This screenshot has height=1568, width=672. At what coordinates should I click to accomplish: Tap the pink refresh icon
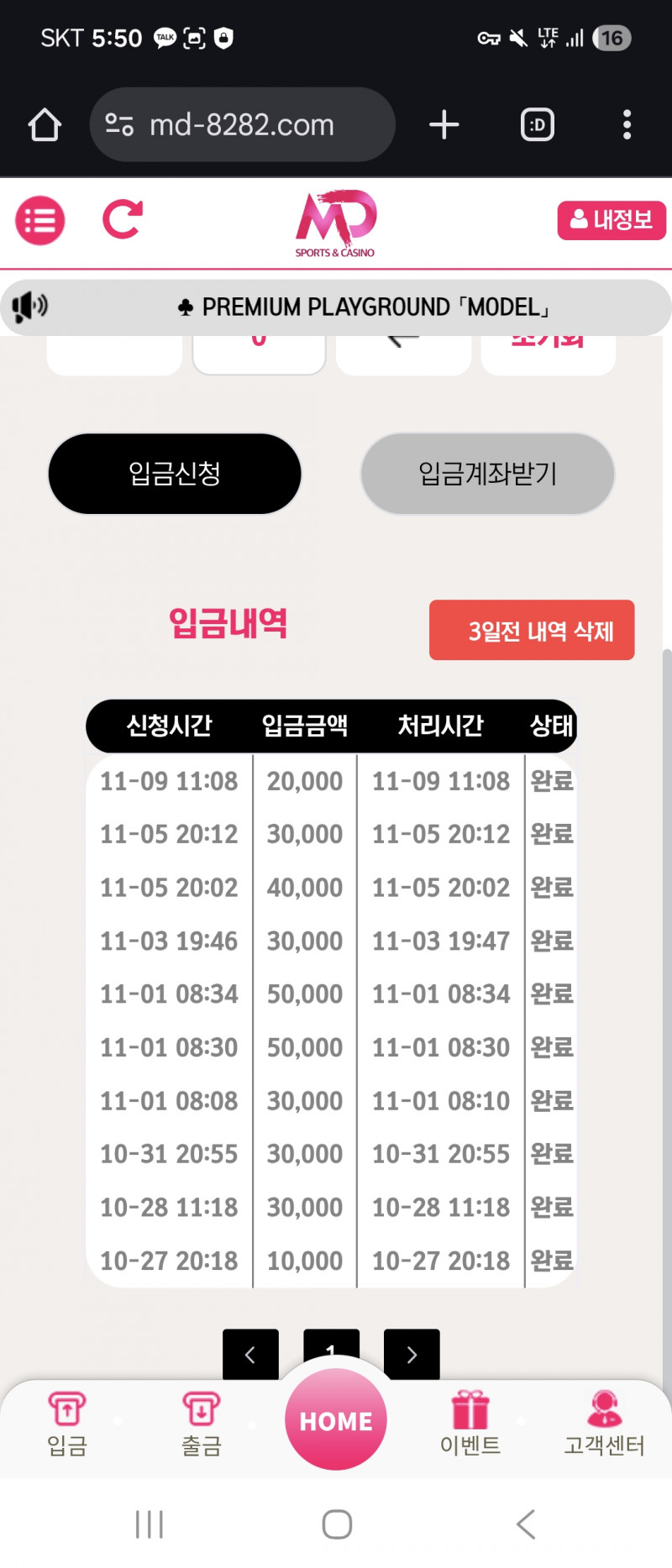(x=123, y=220)
